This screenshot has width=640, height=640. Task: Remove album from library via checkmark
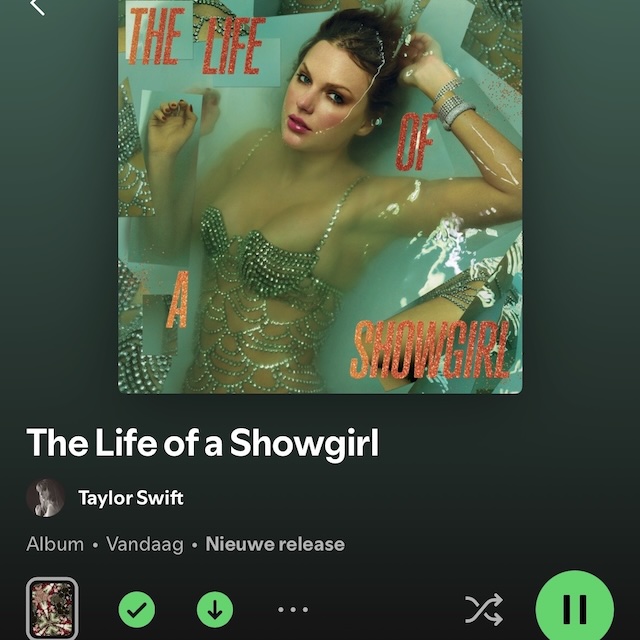tap(137, 608)
